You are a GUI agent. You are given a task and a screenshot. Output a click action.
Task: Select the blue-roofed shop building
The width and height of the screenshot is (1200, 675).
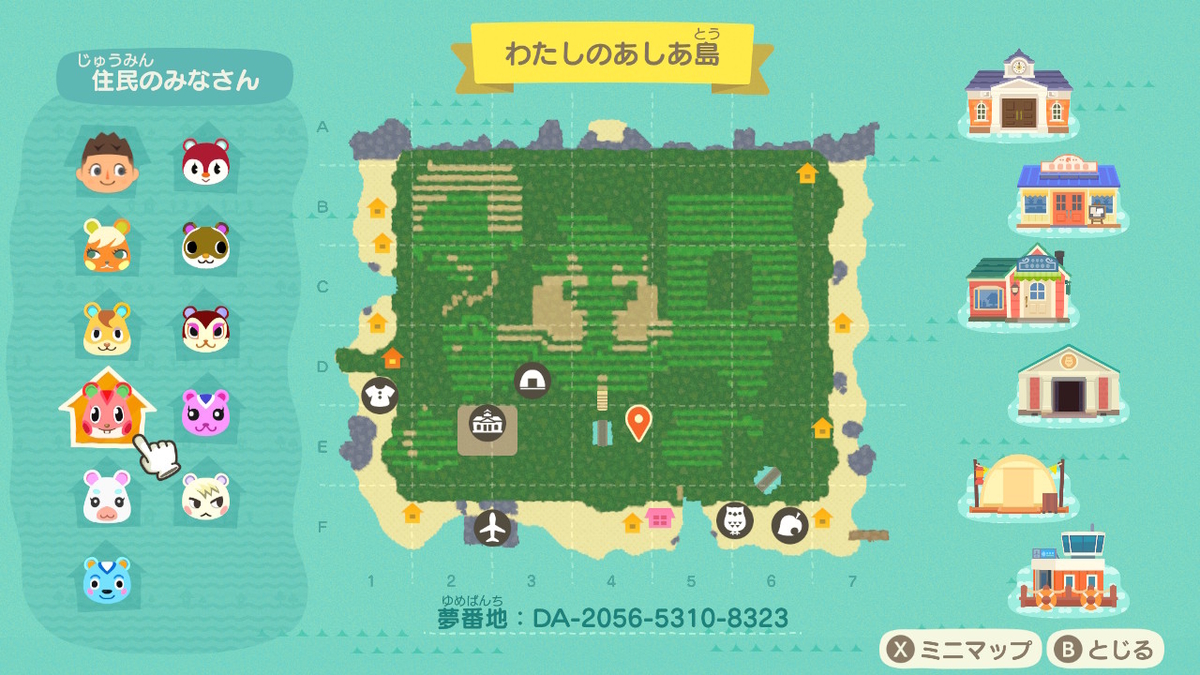pos(1067,193)
